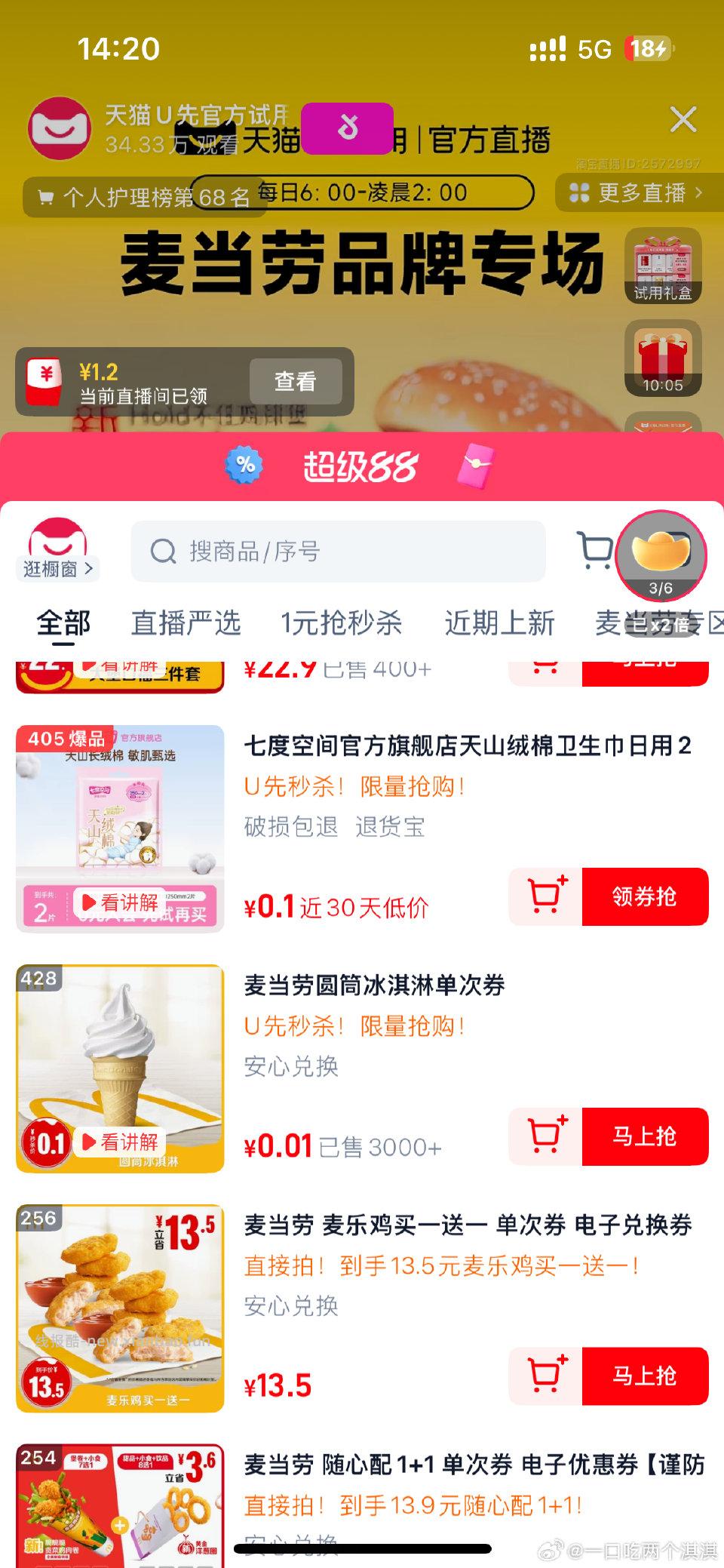The height and width of the screenshot is (1568, 724).
Task: Click the blue percent badge beside 超级88
Action: (x=242, y=466)
